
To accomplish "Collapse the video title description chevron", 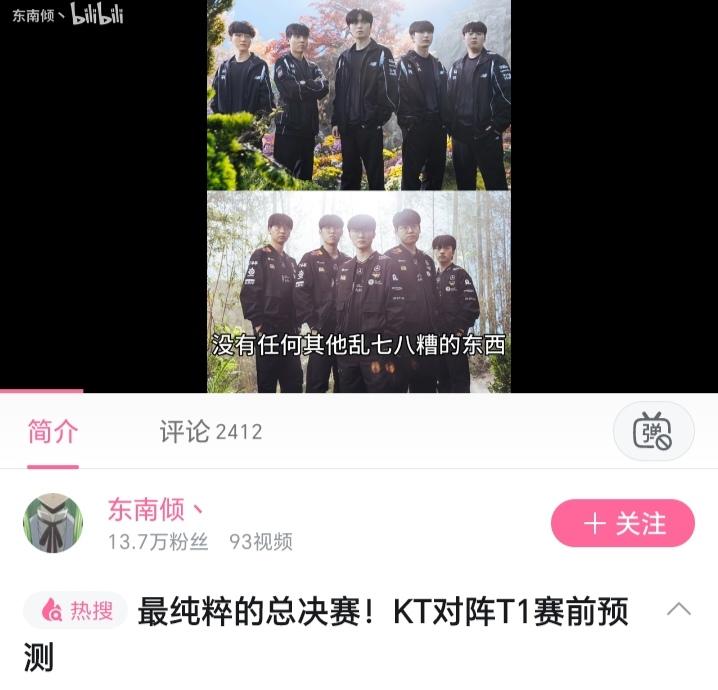I will (x=678, y=609).
